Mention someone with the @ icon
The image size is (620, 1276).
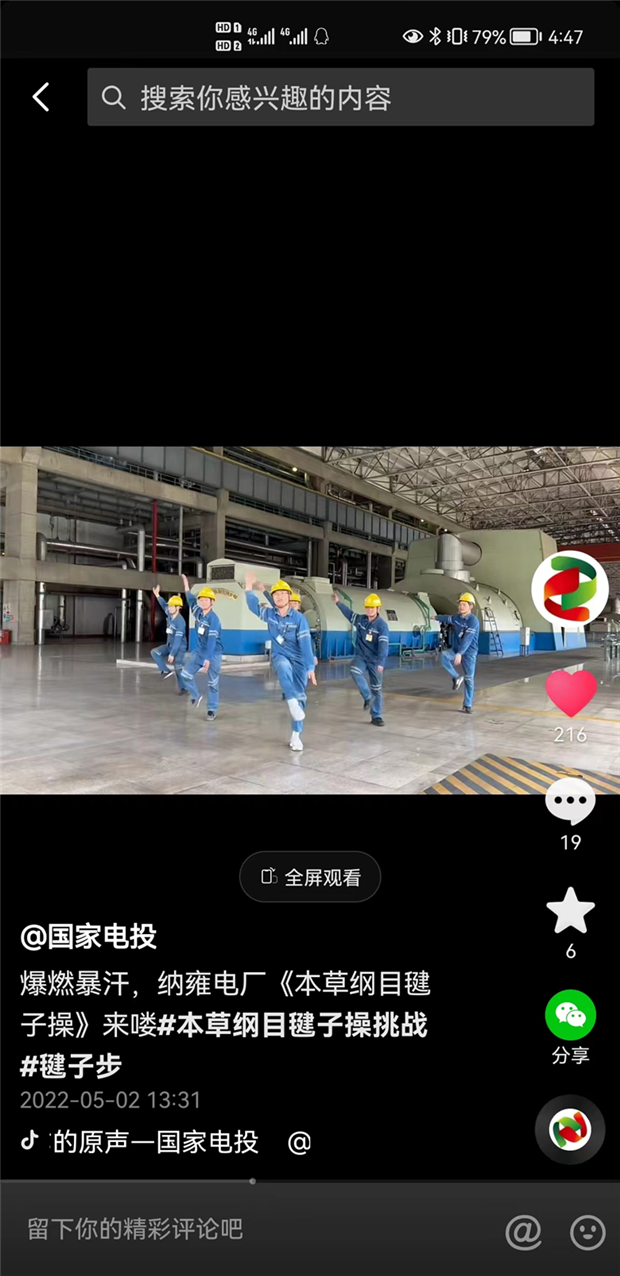pyautogui.click(x=523, y=1232)
